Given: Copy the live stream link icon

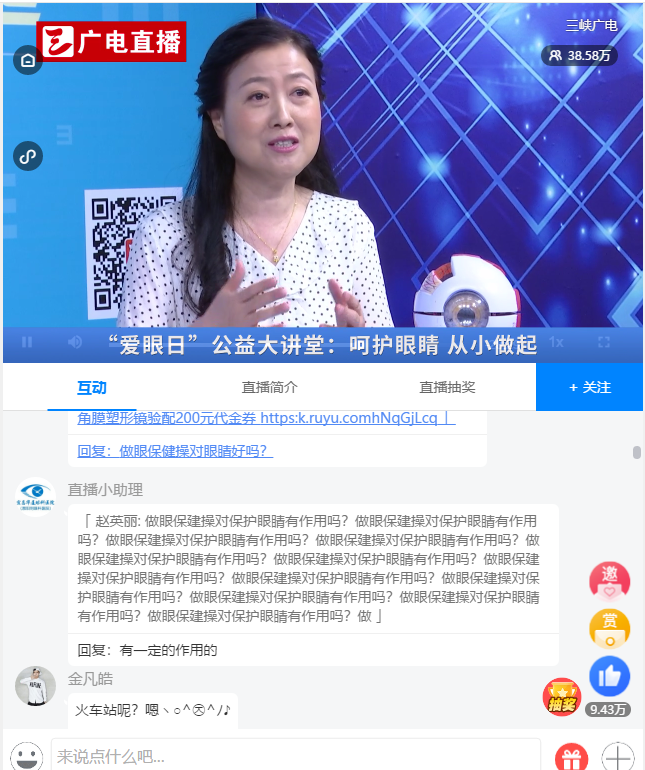Looking at the screenshot, I should [28, 156].
